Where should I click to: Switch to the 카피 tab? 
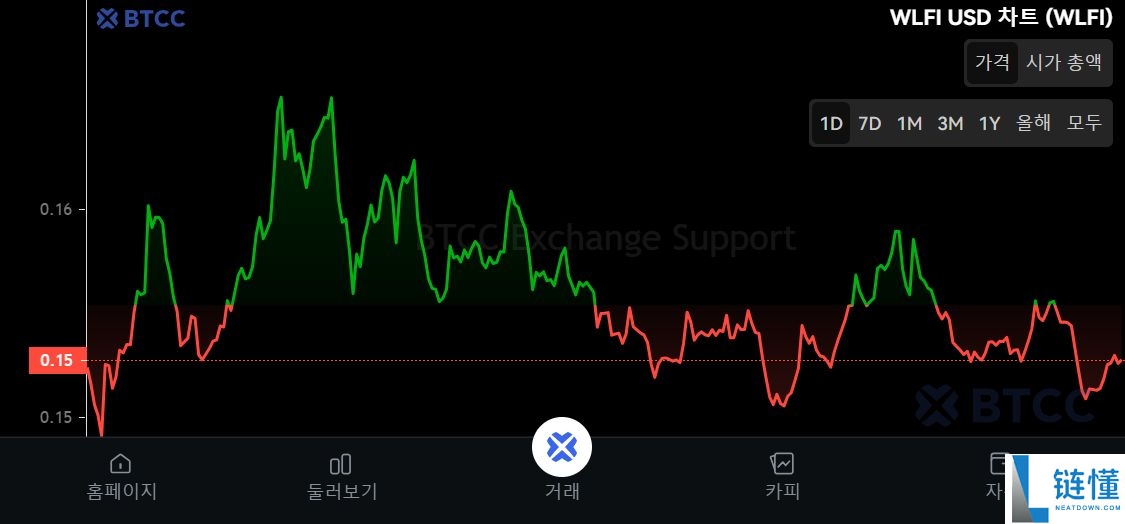pos(782,476)
